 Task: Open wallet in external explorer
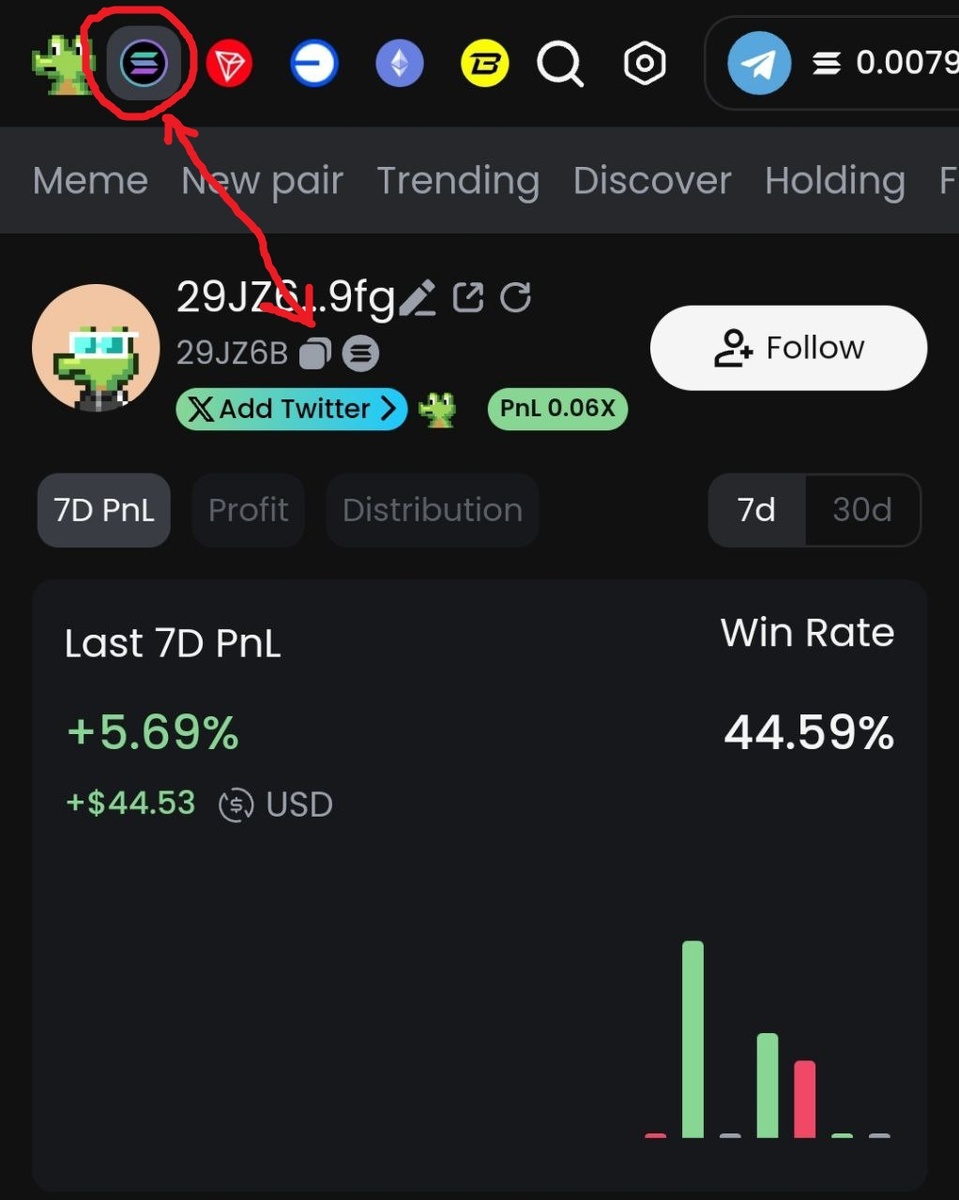pos(468,297)
